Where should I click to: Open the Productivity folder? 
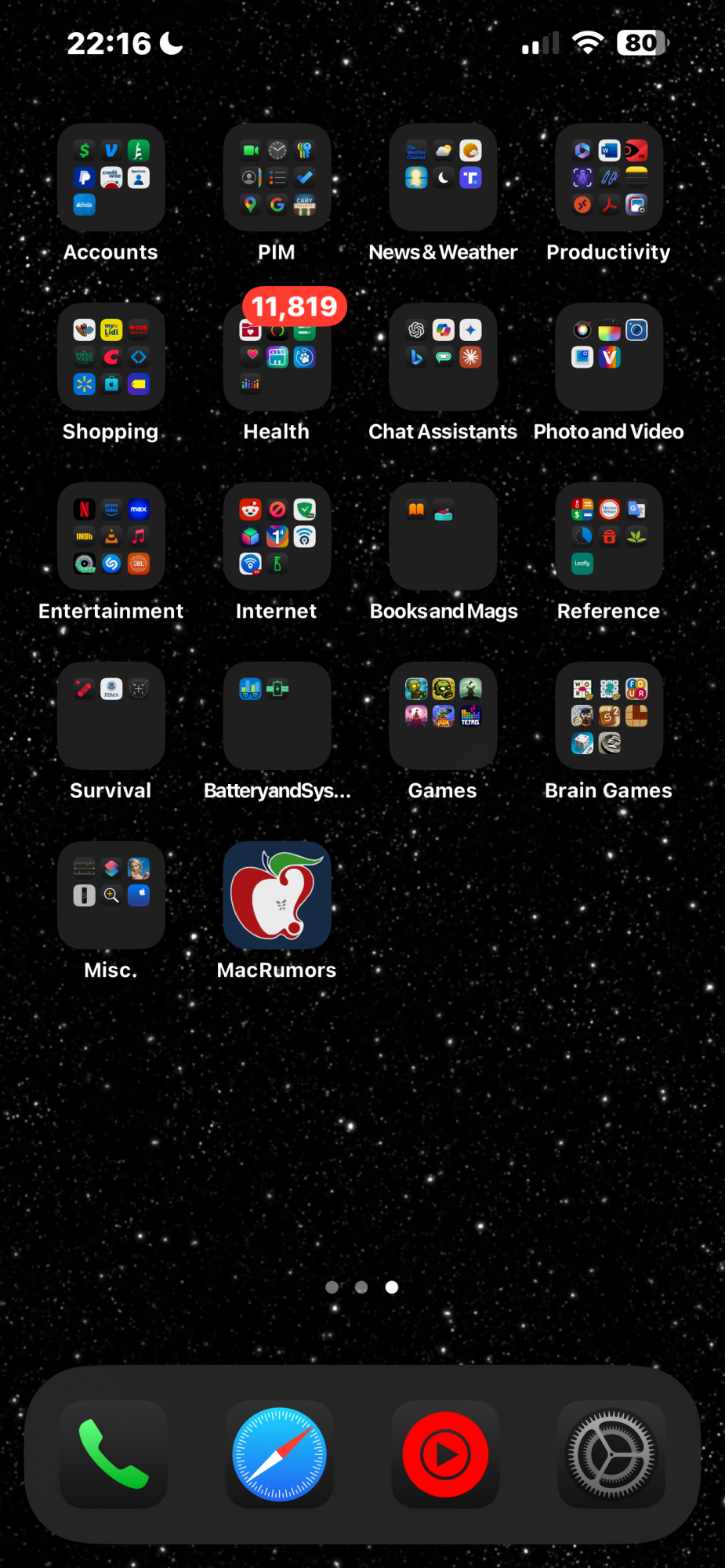click(x=609, y=177)
